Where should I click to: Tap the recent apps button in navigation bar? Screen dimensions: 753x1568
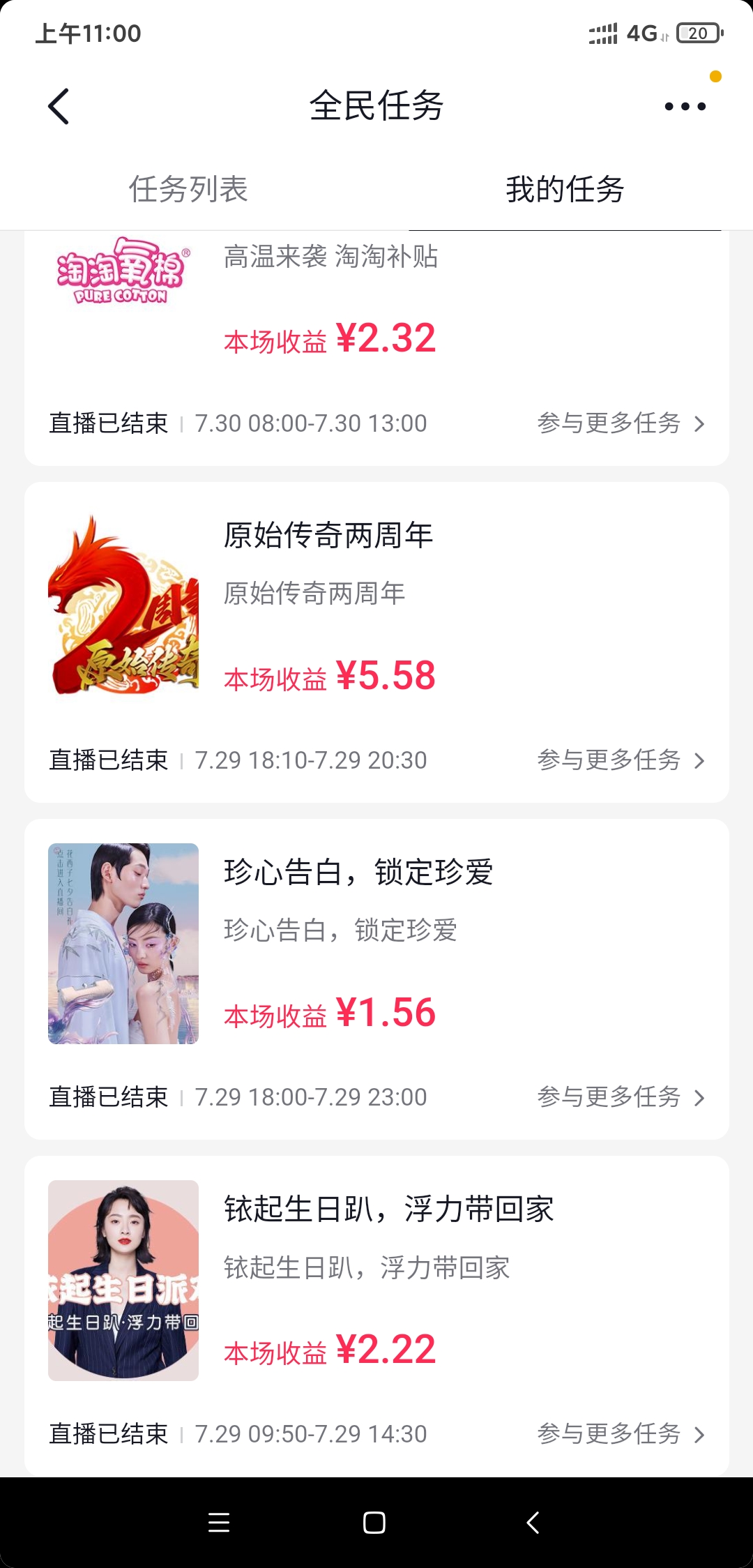[219, 1521]
